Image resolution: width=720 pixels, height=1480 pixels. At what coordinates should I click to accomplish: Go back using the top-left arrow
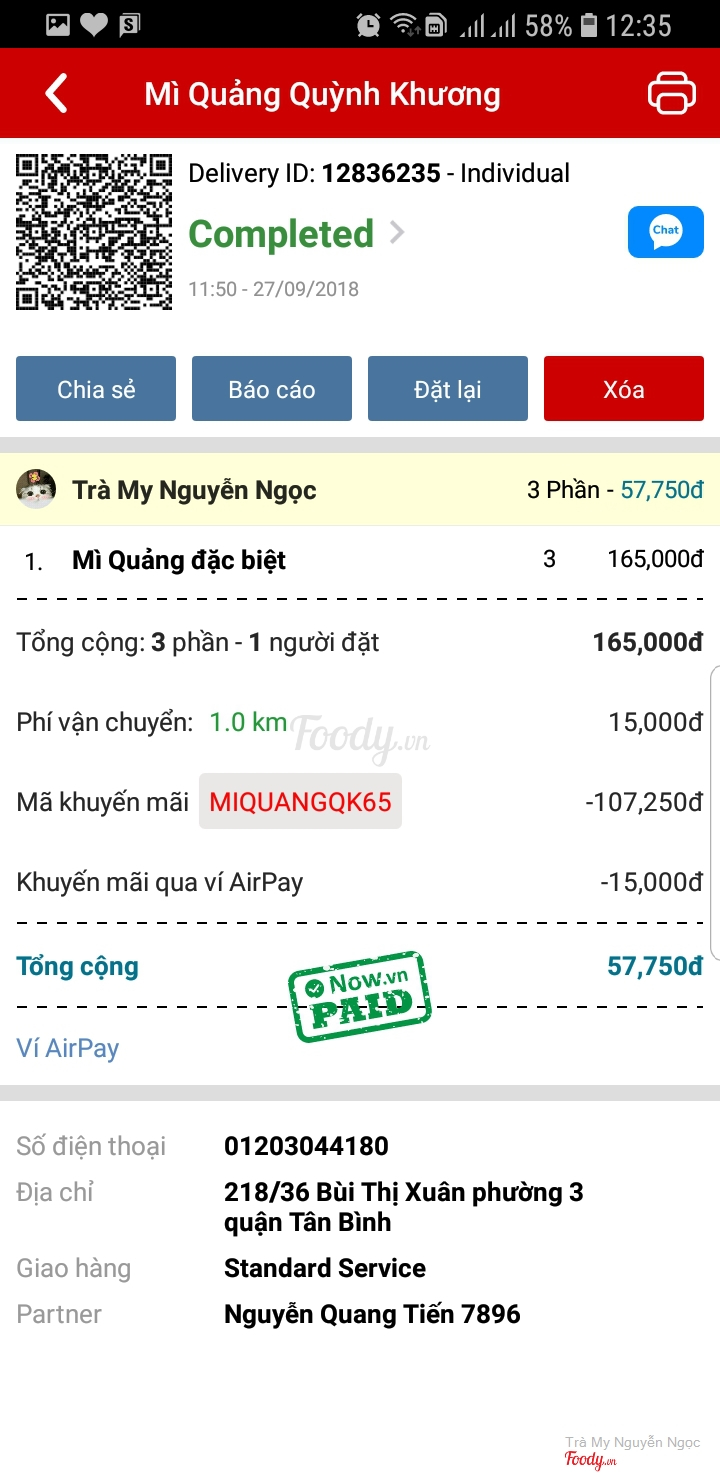coord(57,94)
